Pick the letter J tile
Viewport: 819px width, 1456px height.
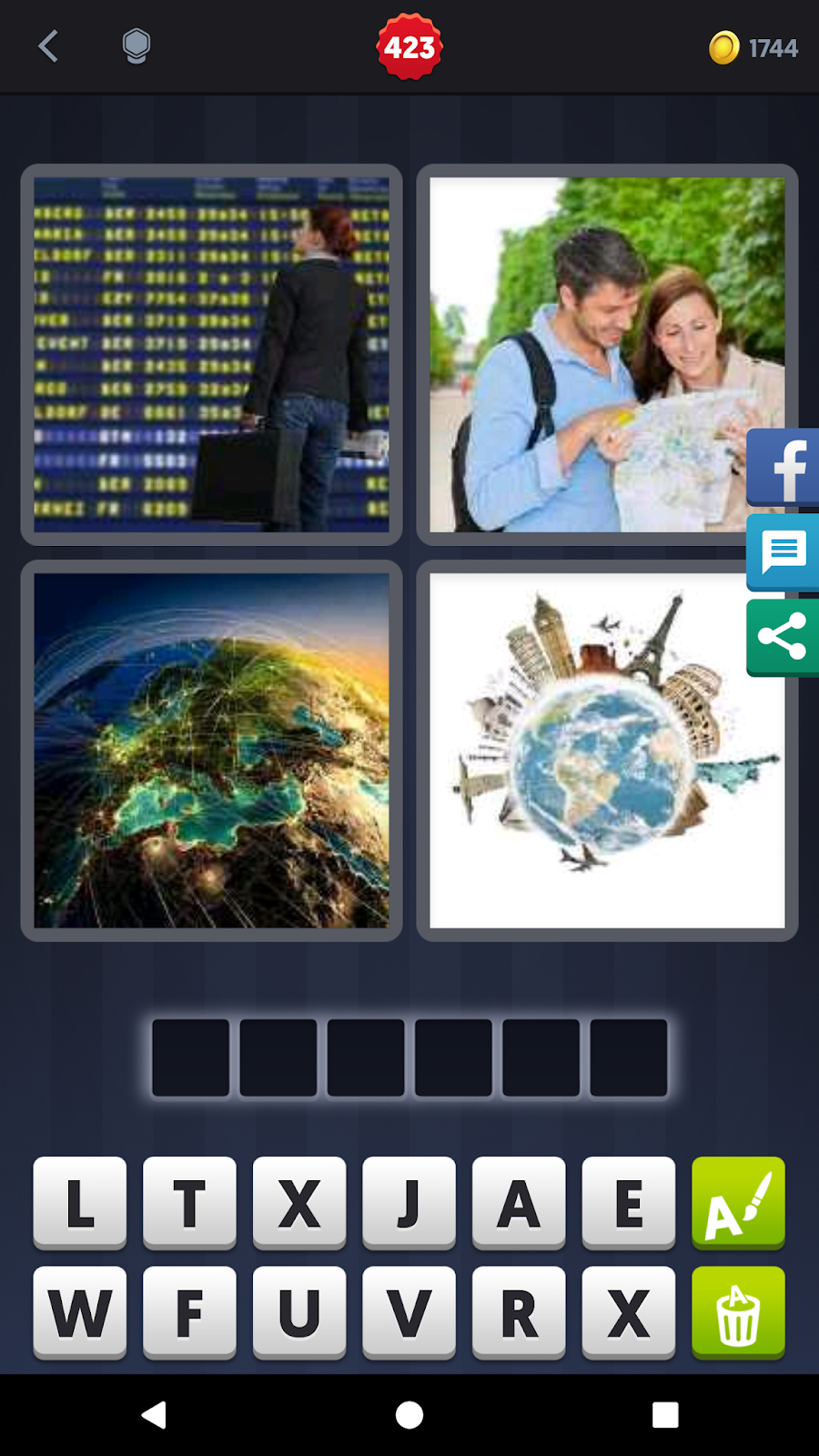(x=409, y=1202)
